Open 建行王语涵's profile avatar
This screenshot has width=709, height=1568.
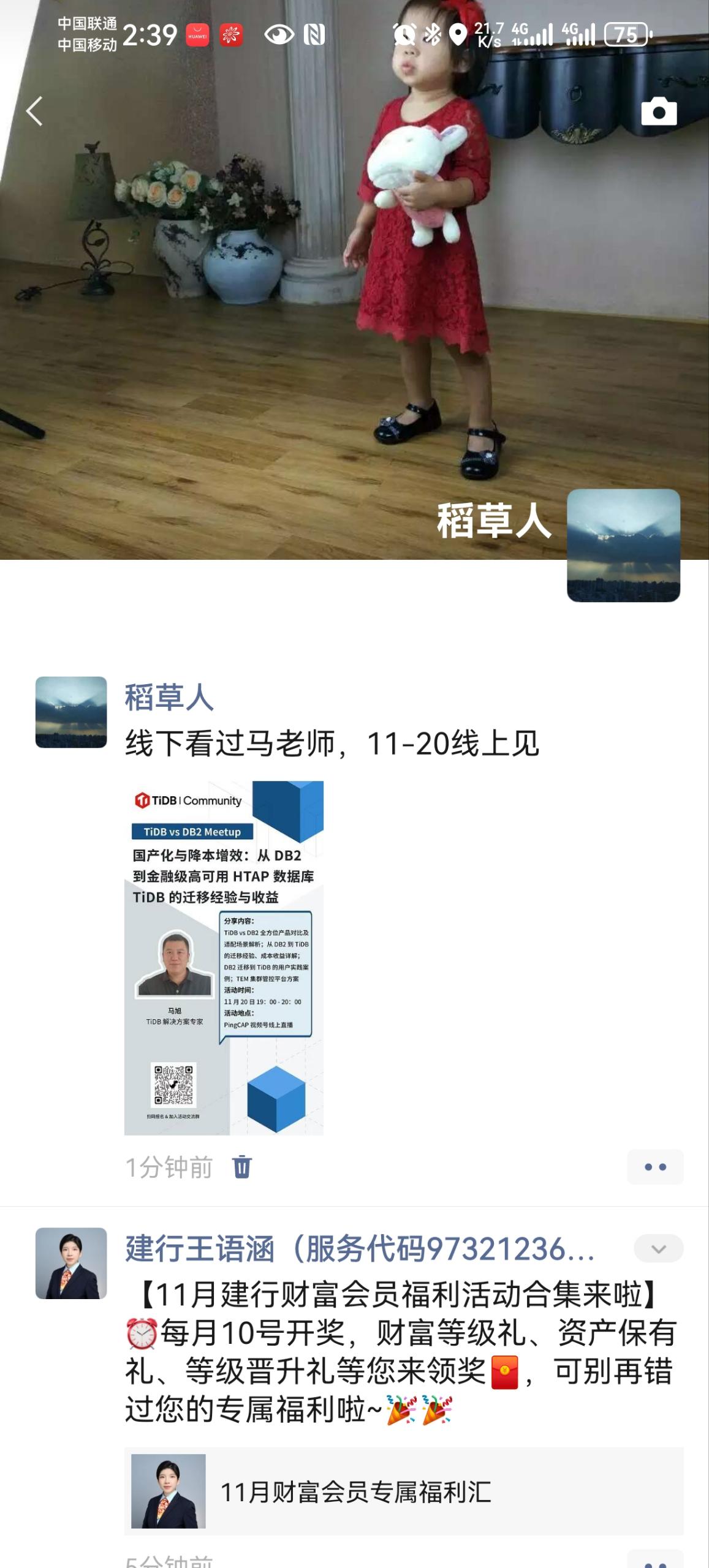pos(71,1263)
